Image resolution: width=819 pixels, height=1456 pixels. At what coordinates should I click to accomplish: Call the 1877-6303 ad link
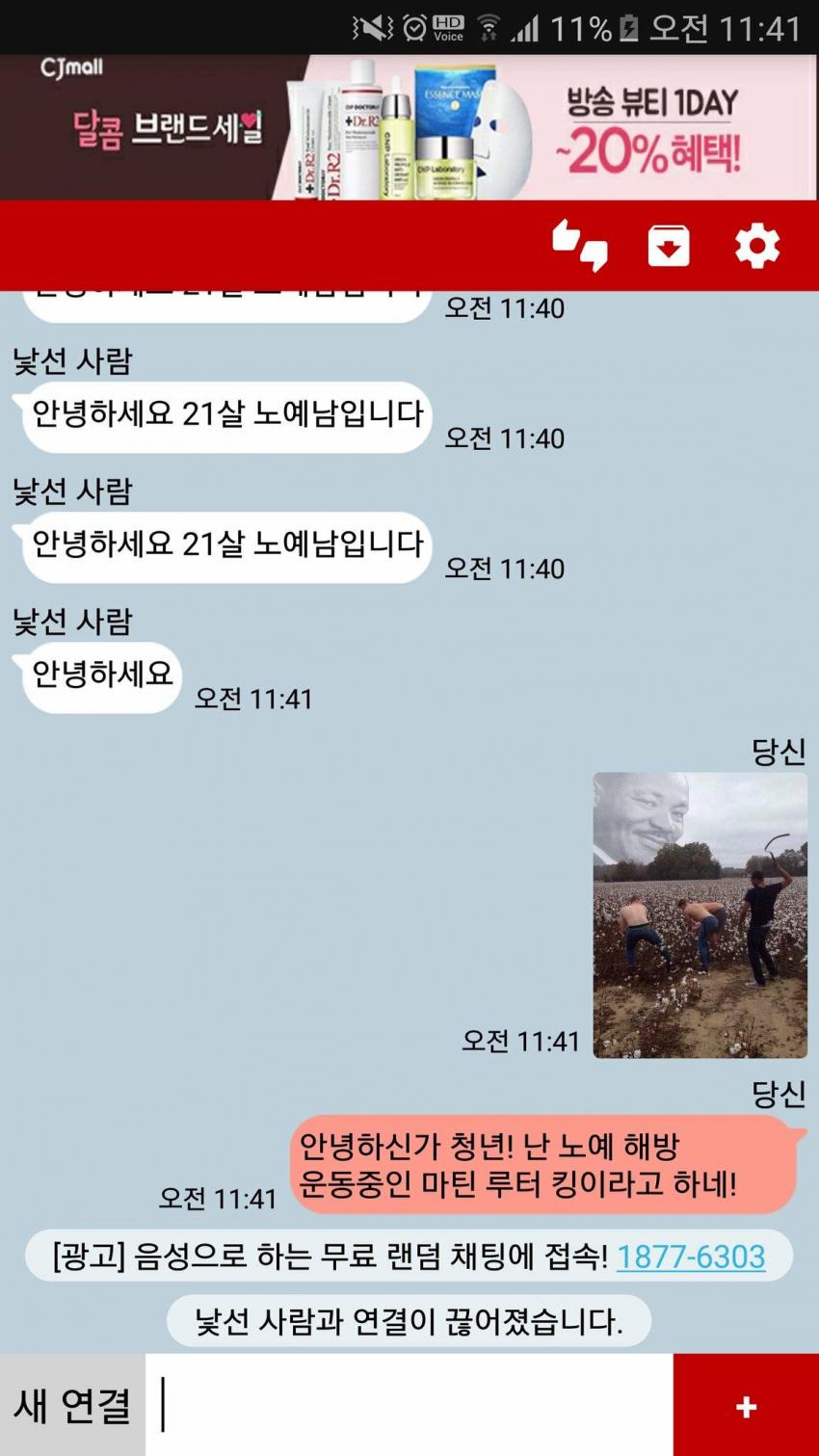pyautogui.click(x=691, y=1257)
